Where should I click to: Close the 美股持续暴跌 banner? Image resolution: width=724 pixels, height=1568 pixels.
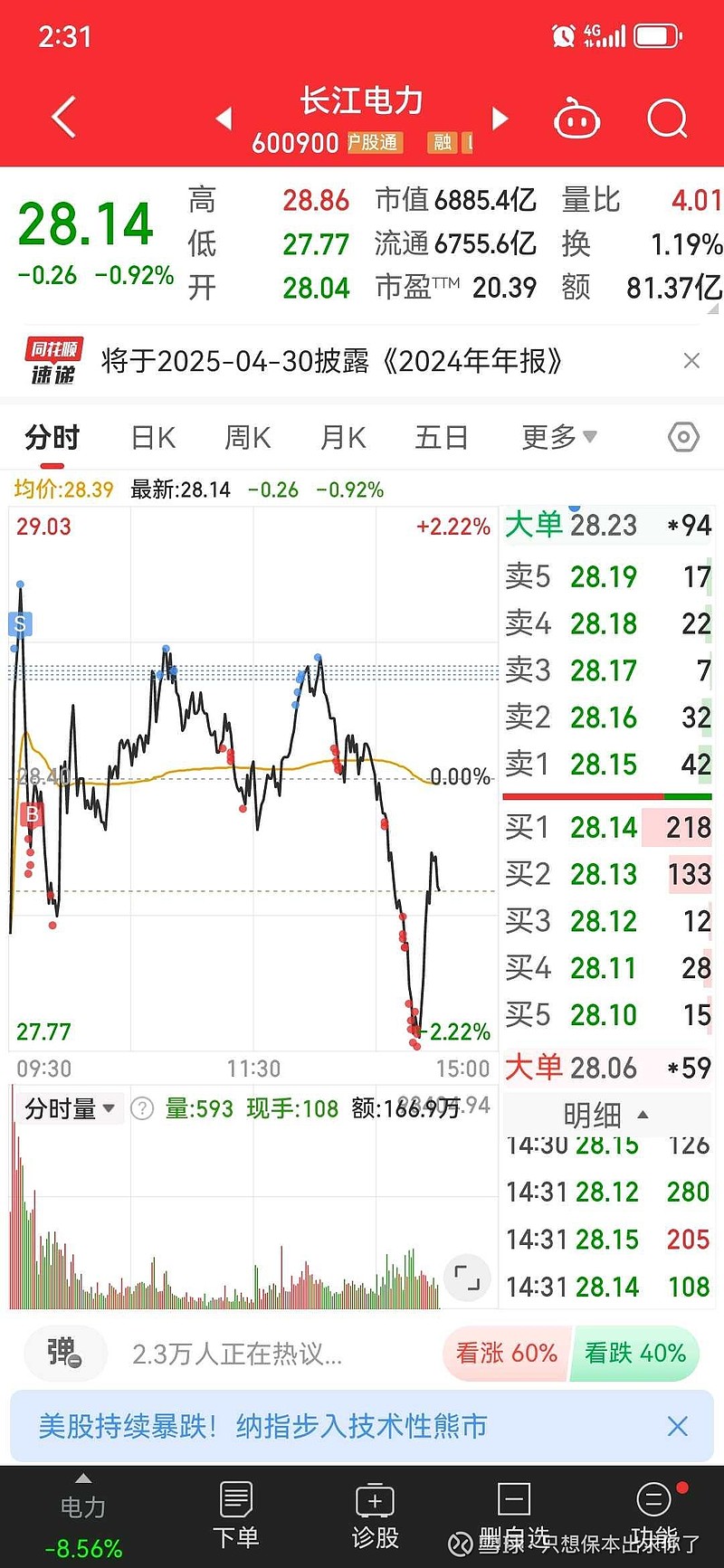pos(677,1427)
